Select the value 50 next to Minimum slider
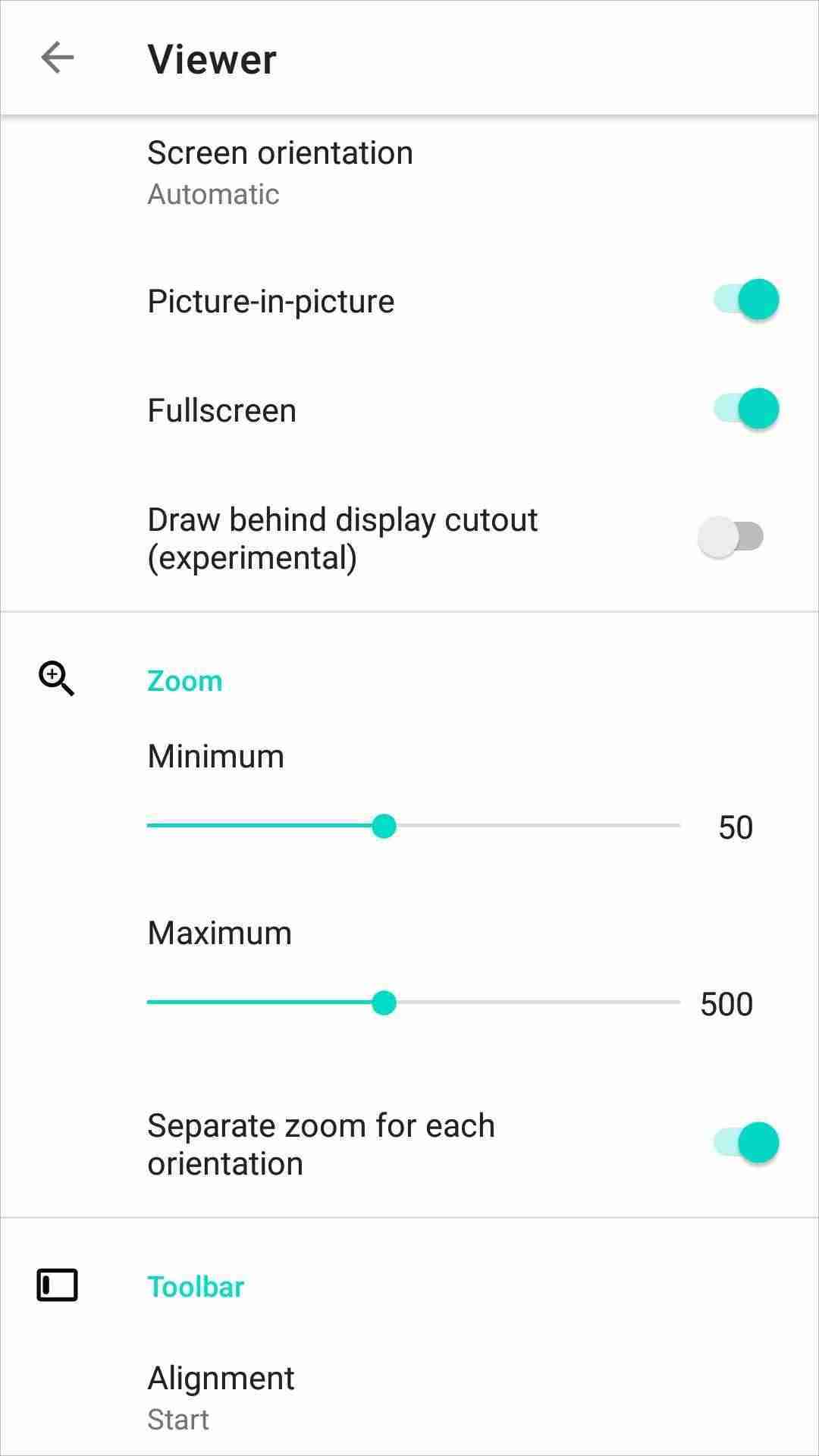 pos(734,827)
